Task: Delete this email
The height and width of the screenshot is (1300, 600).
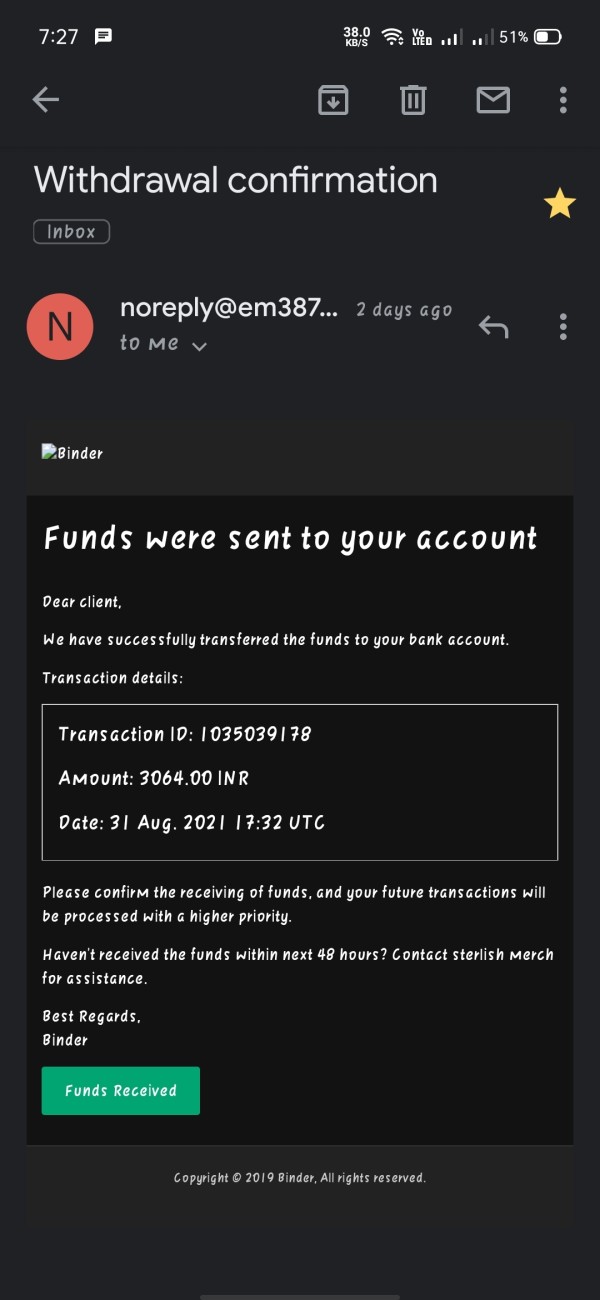Action: 413,99
